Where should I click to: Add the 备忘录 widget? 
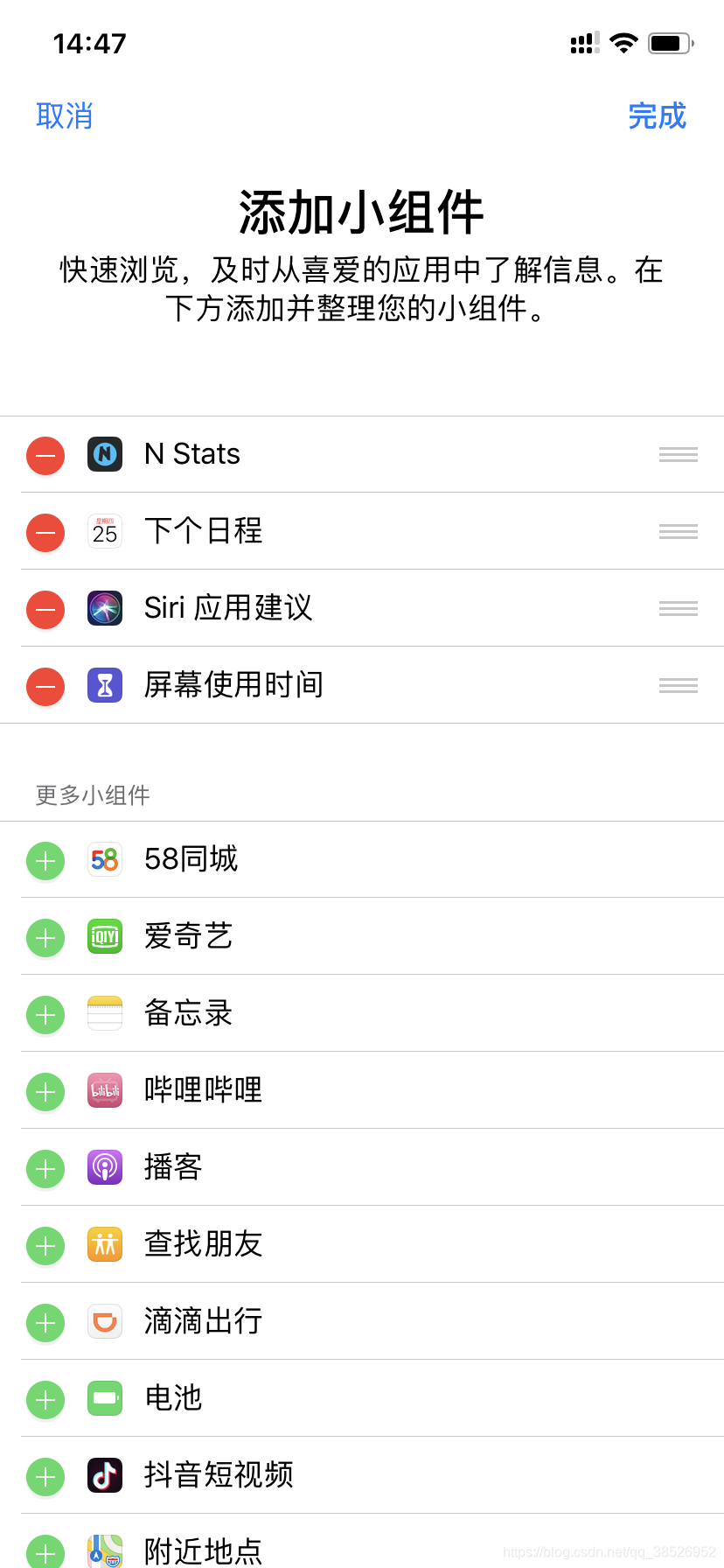(x=45, y=1015)
